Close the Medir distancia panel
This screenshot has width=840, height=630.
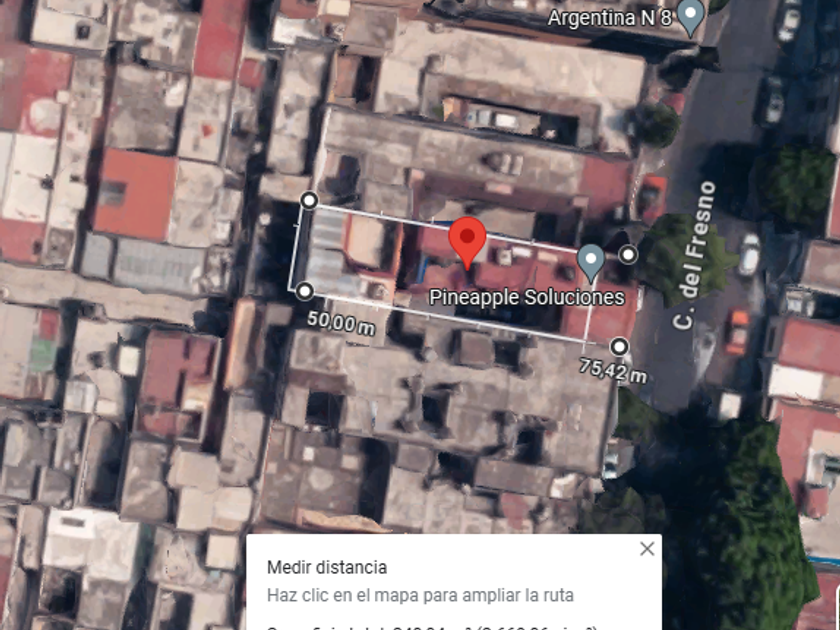point(647,549)
